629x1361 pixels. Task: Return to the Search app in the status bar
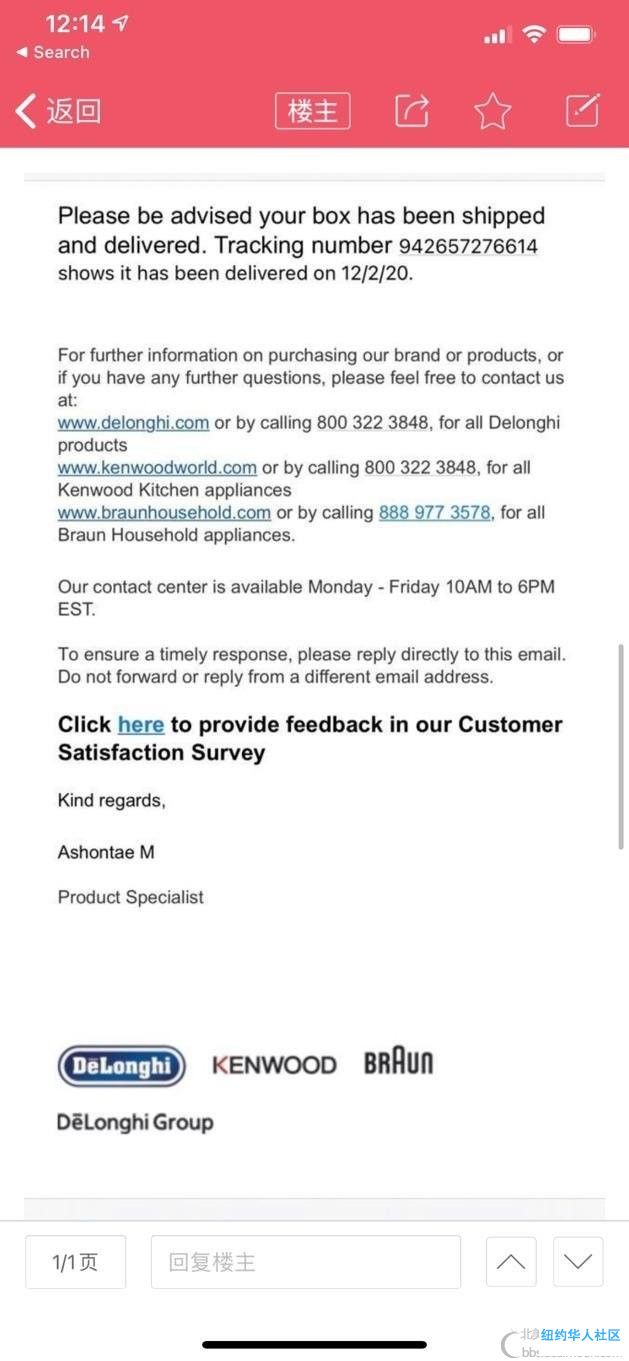coord(53,52)
